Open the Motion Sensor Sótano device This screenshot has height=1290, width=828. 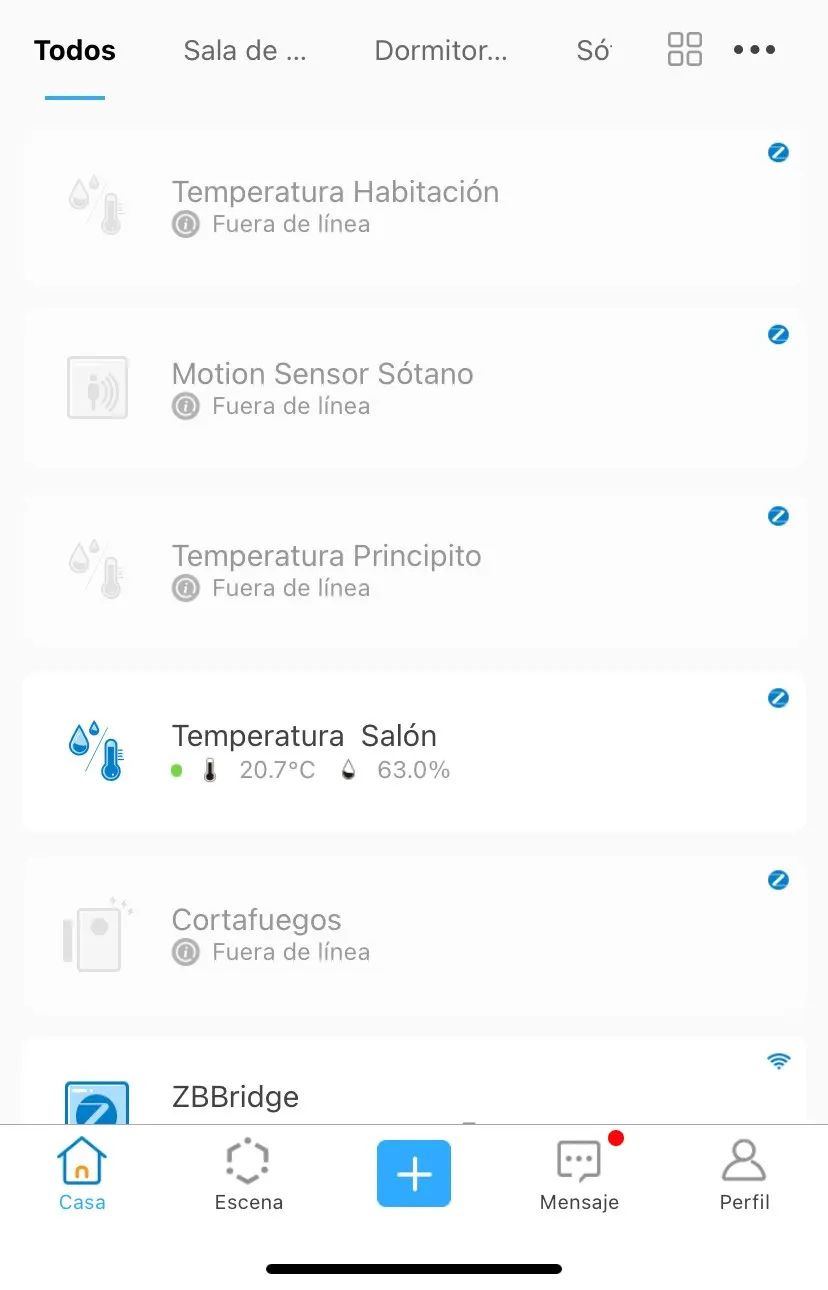(x=413, y=388)
